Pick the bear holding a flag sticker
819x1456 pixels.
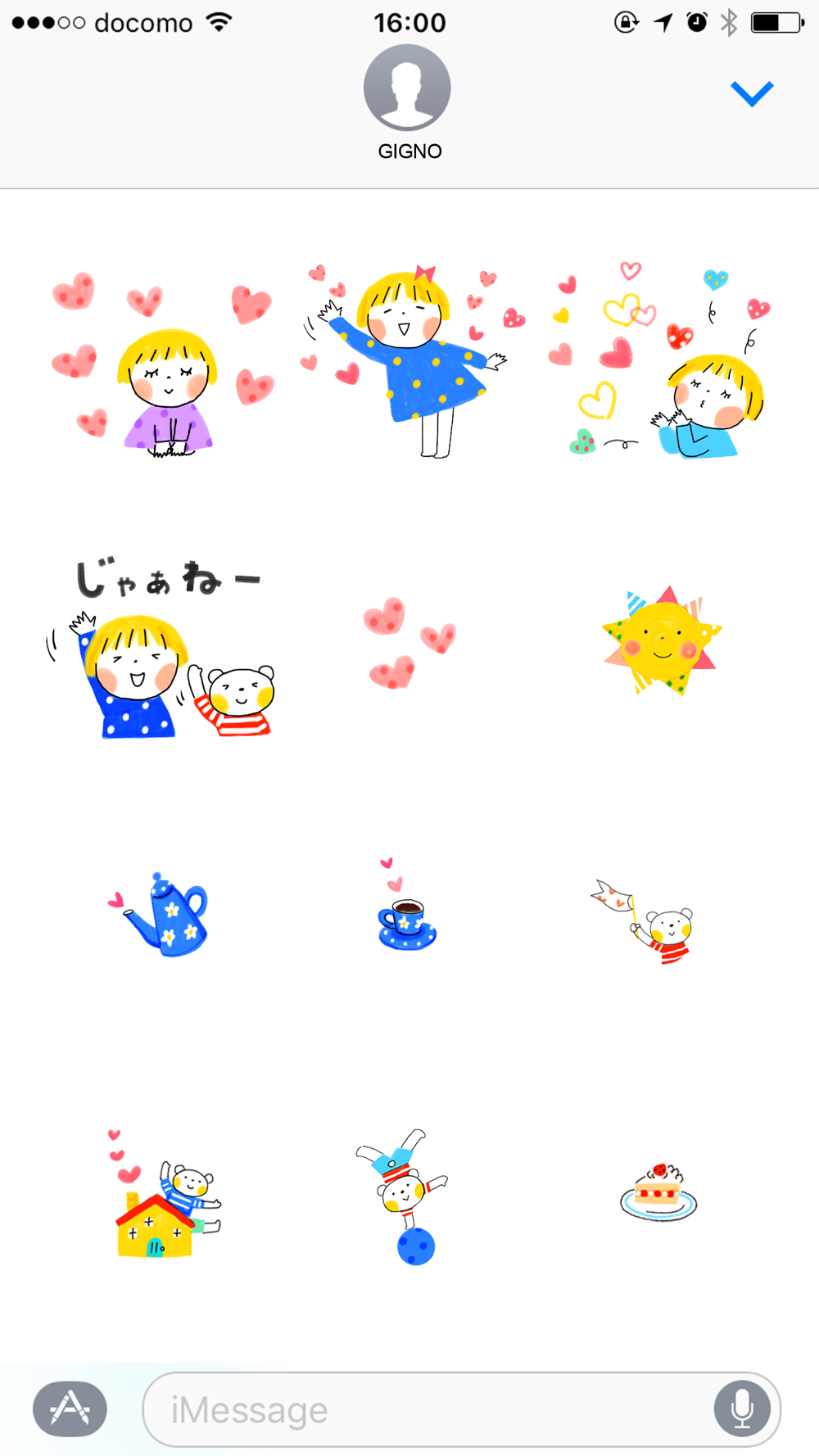coord(653,921)
